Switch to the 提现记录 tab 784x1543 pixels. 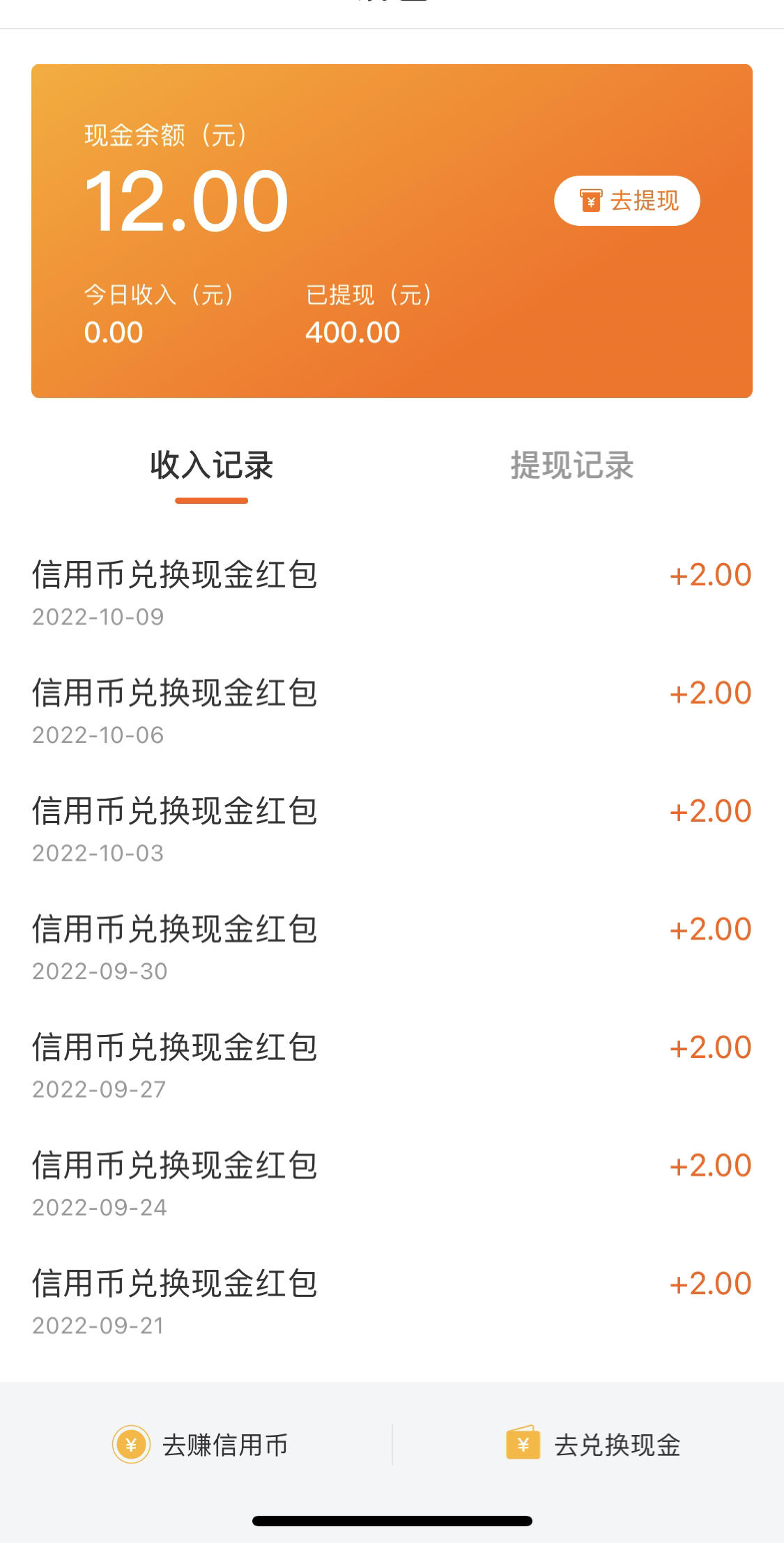click(x=572, y=466)
